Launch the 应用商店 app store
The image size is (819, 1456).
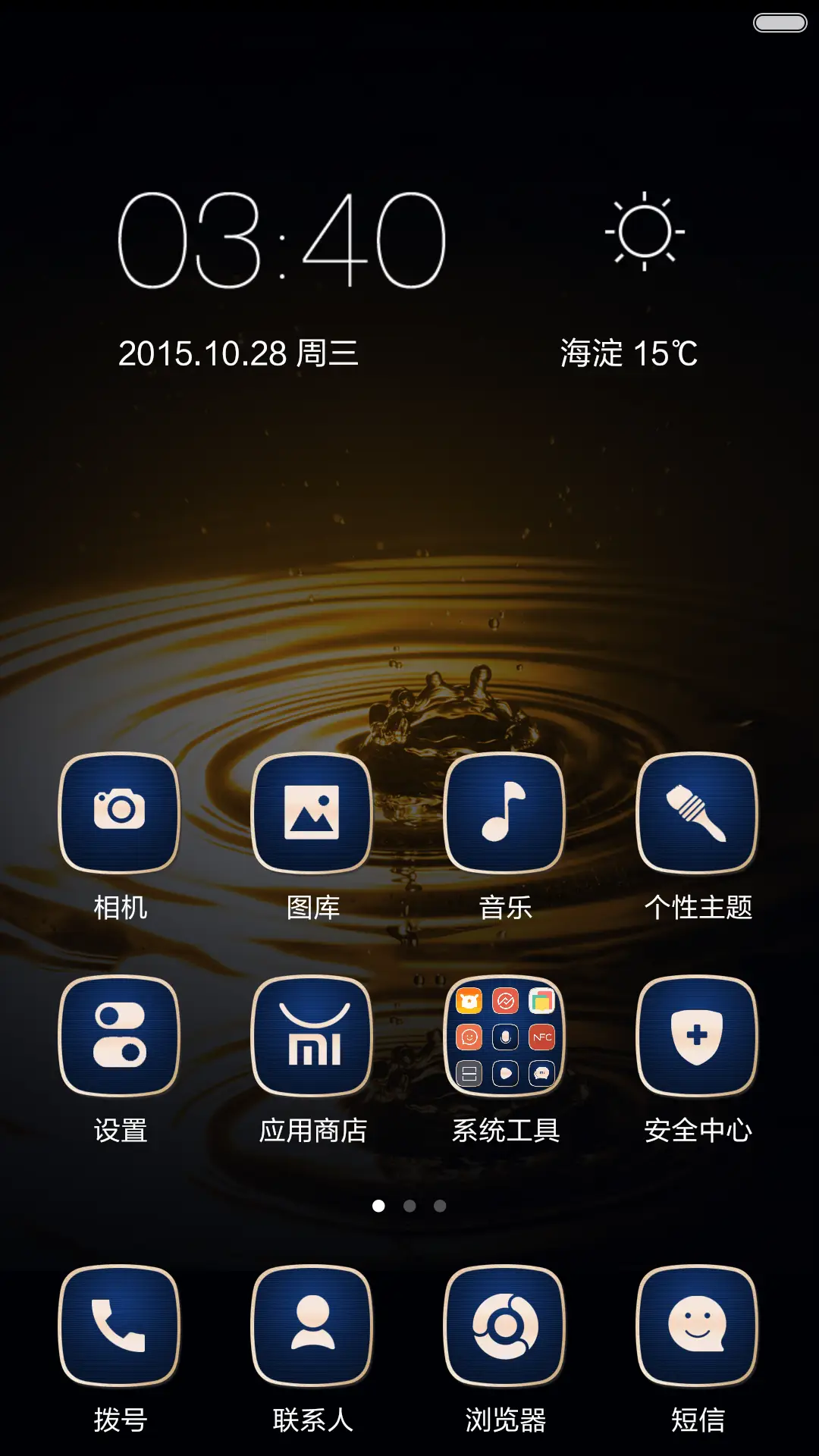click(x=312, y=1035)
